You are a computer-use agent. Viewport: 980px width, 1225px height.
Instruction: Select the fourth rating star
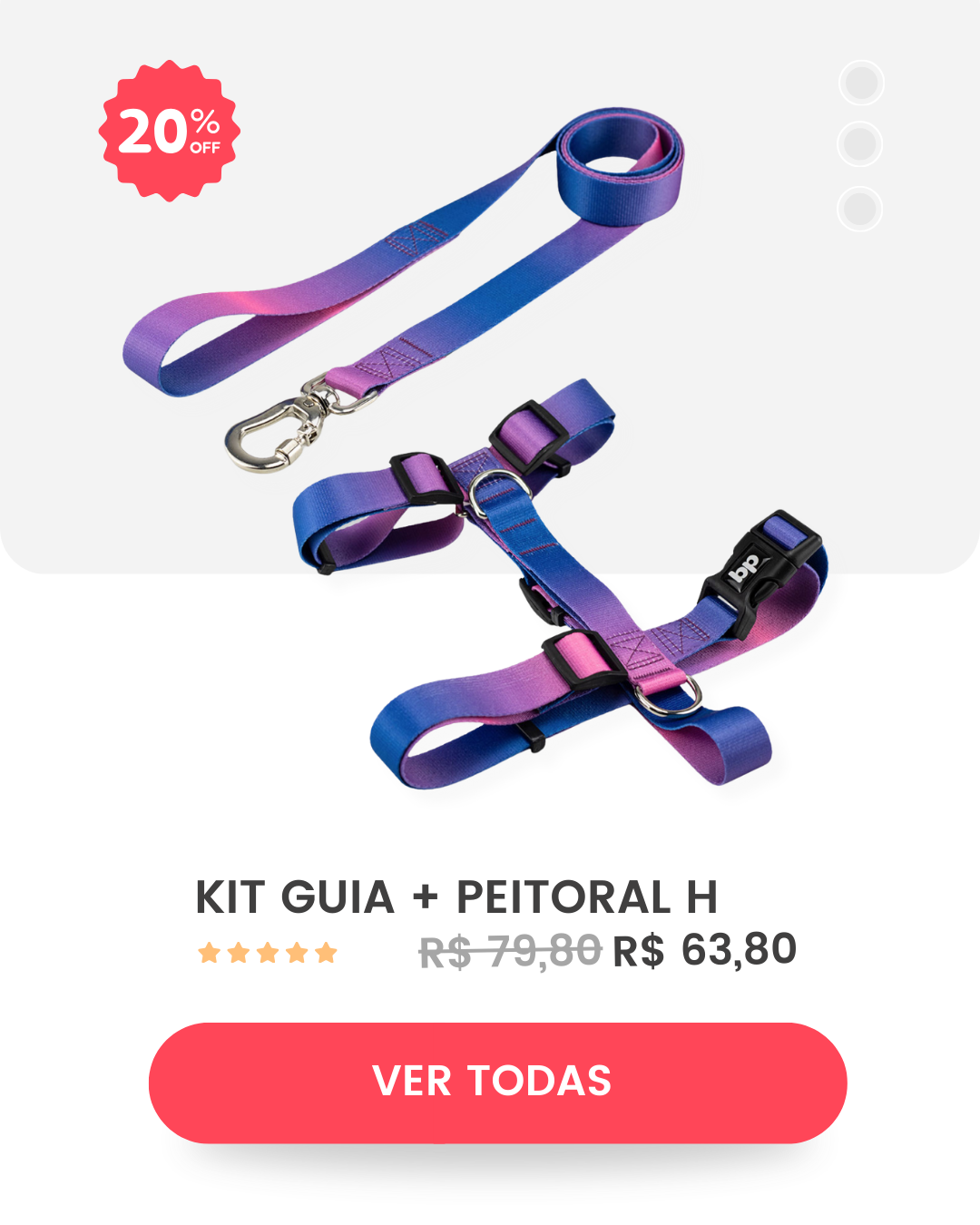[x=299, y=951]
